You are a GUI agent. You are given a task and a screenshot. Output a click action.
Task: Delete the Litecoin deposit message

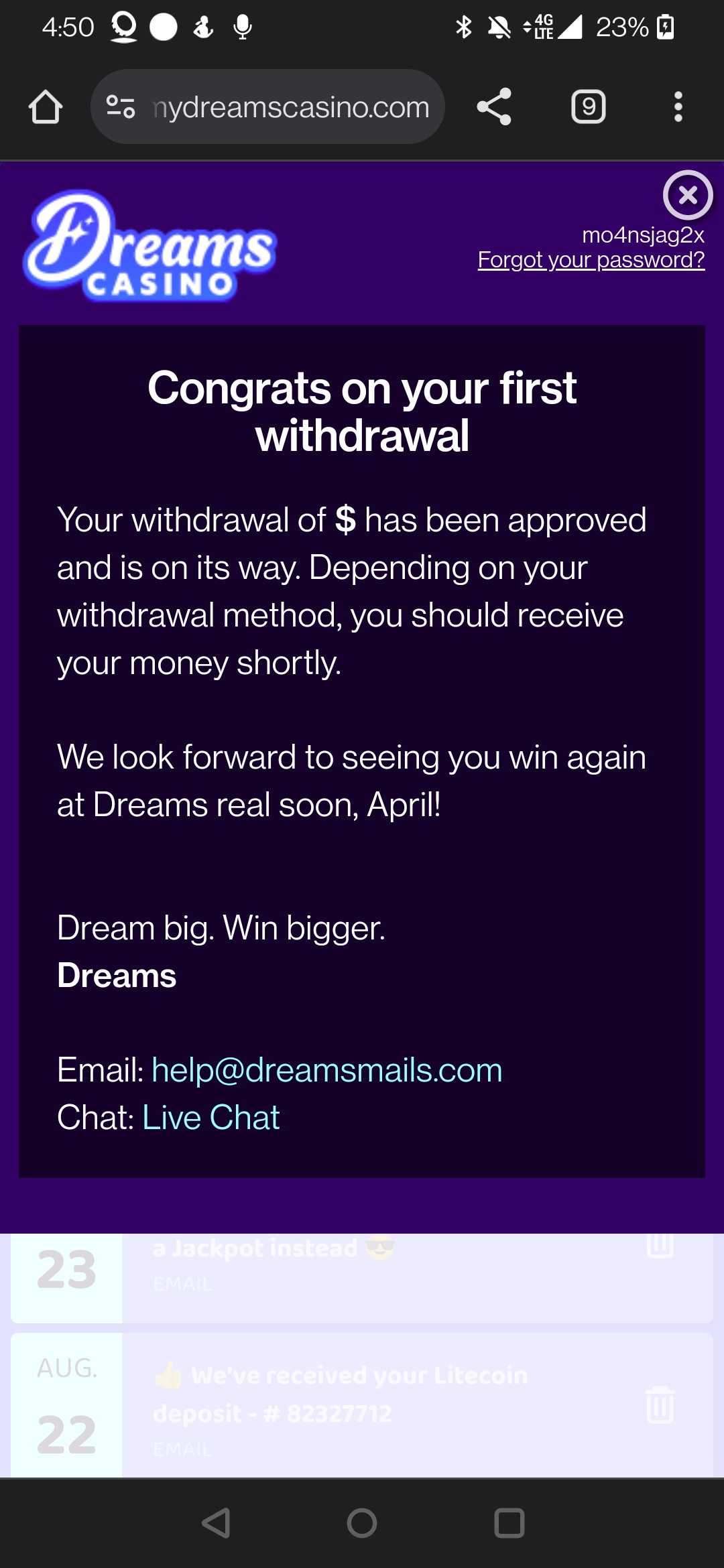point(660,1404)
